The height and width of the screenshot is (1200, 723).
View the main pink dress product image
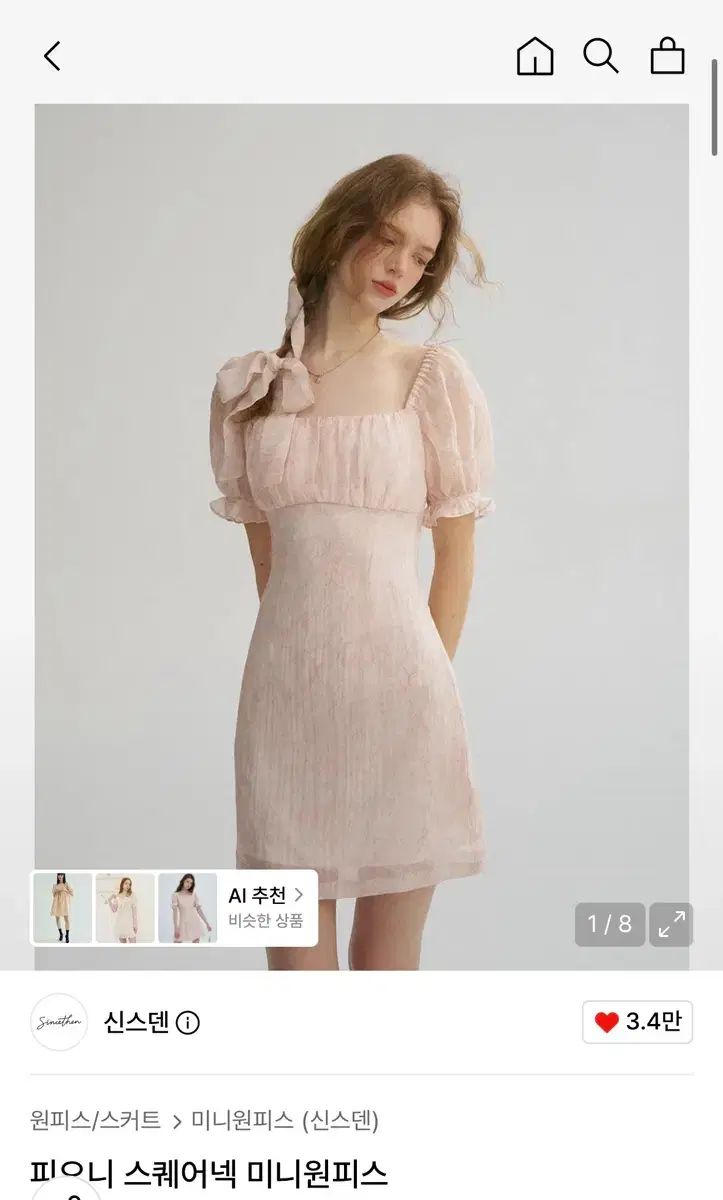click(361, 536)
